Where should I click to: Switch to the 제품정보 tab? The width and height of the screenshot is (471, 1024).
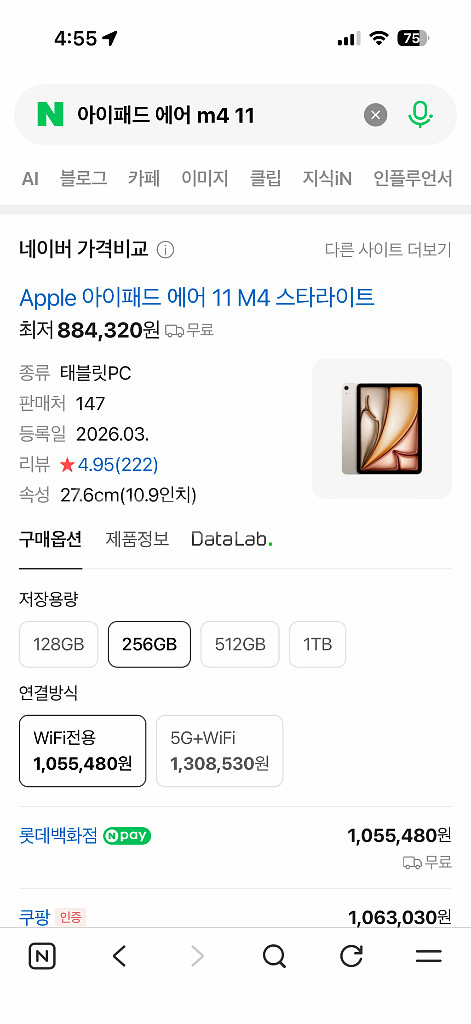pos(137,539)
